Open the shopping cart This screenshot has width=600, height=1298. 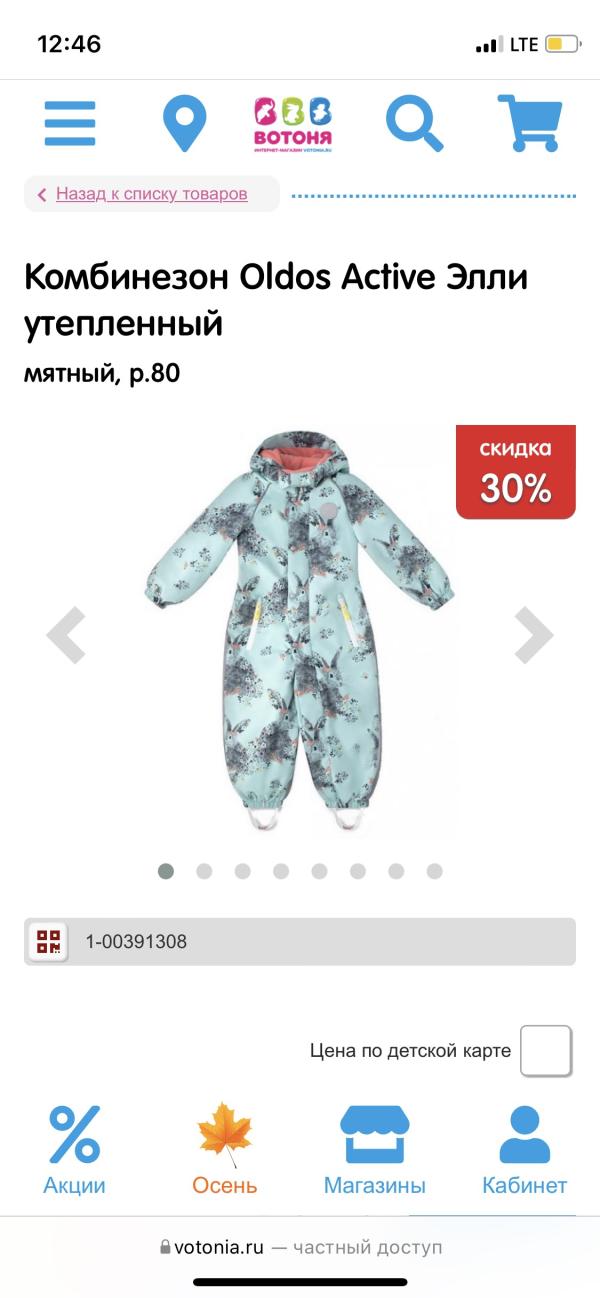click(529, 124)
